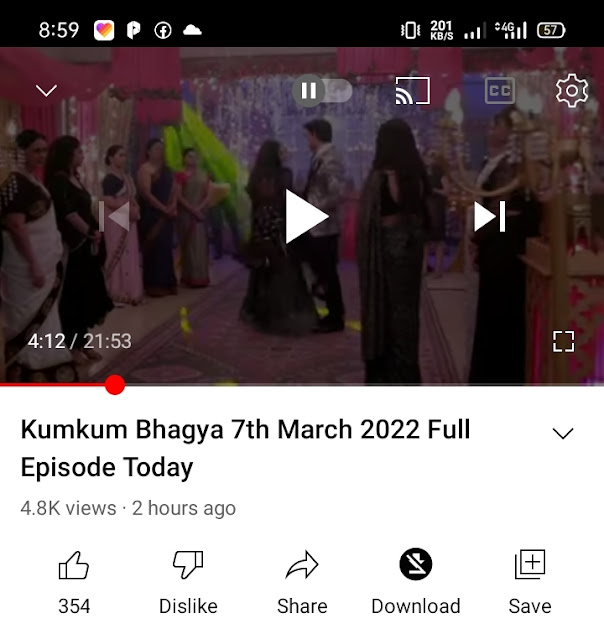Enter fullscreen mode
Viewport: 604px width, 639px height.
click(x=563, y=341)
